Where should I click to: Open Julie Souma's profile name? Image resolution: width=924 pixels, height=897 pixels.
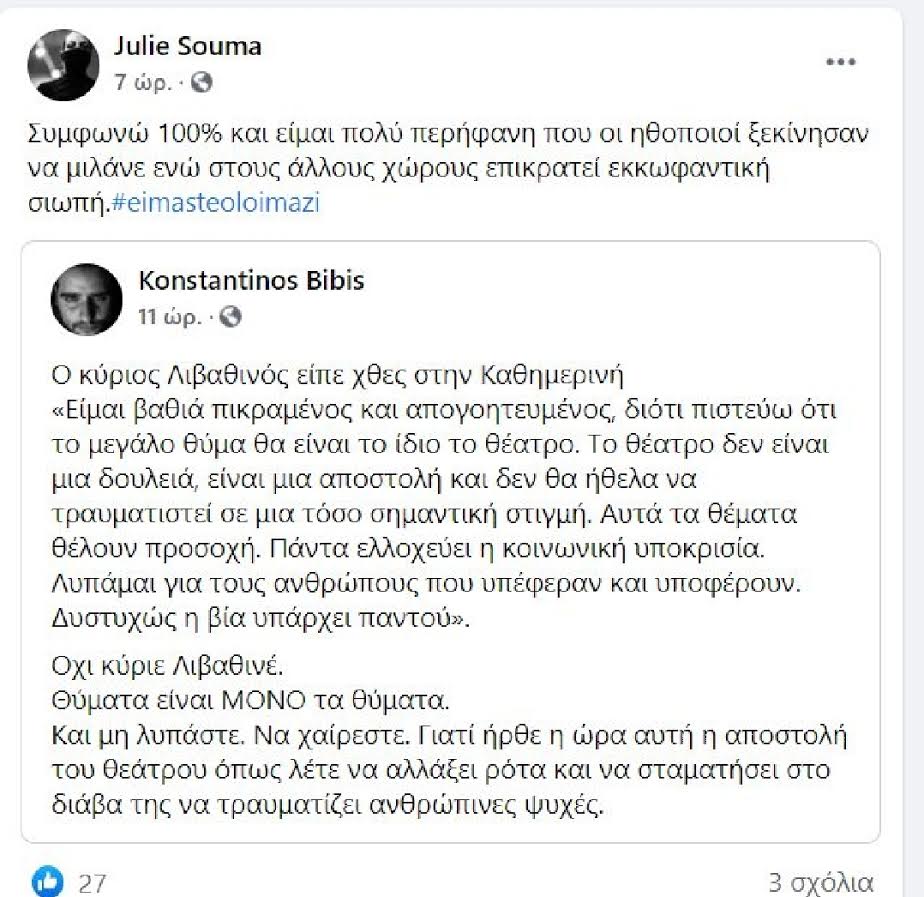pos(188,47)
